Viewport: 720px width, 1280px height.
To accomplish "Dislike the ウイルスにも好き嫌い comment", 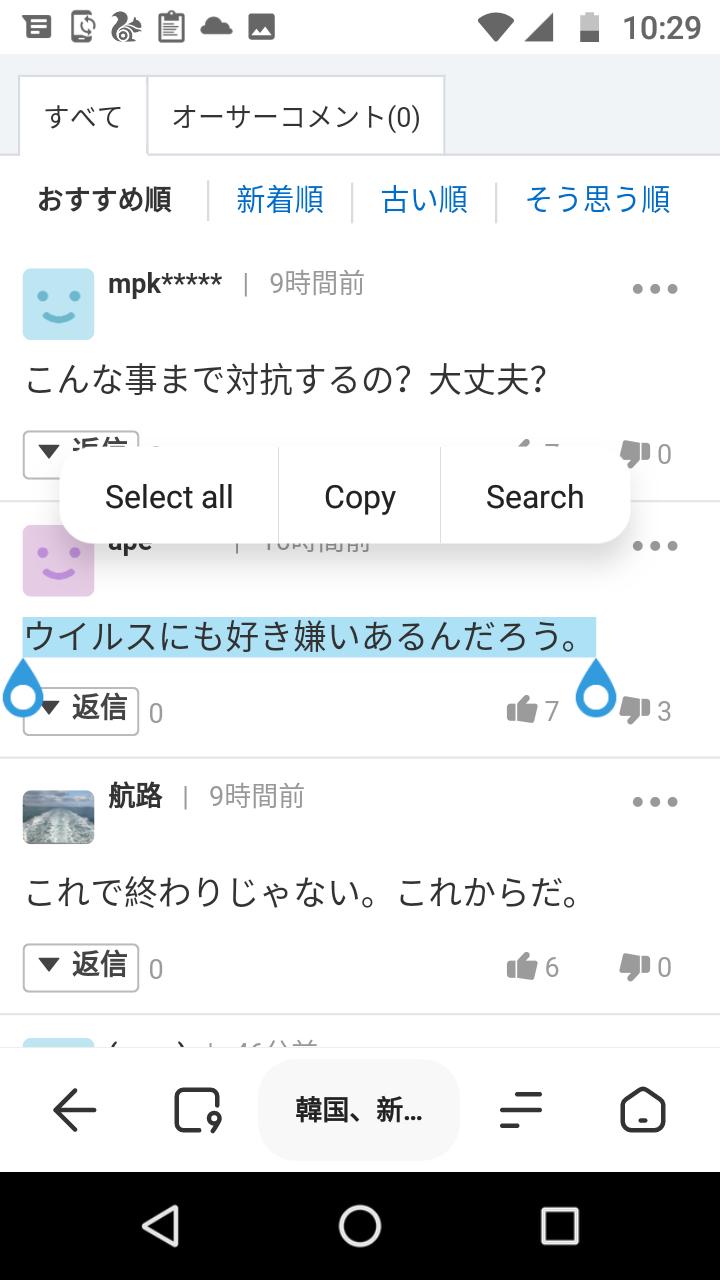I will point(635,711).
